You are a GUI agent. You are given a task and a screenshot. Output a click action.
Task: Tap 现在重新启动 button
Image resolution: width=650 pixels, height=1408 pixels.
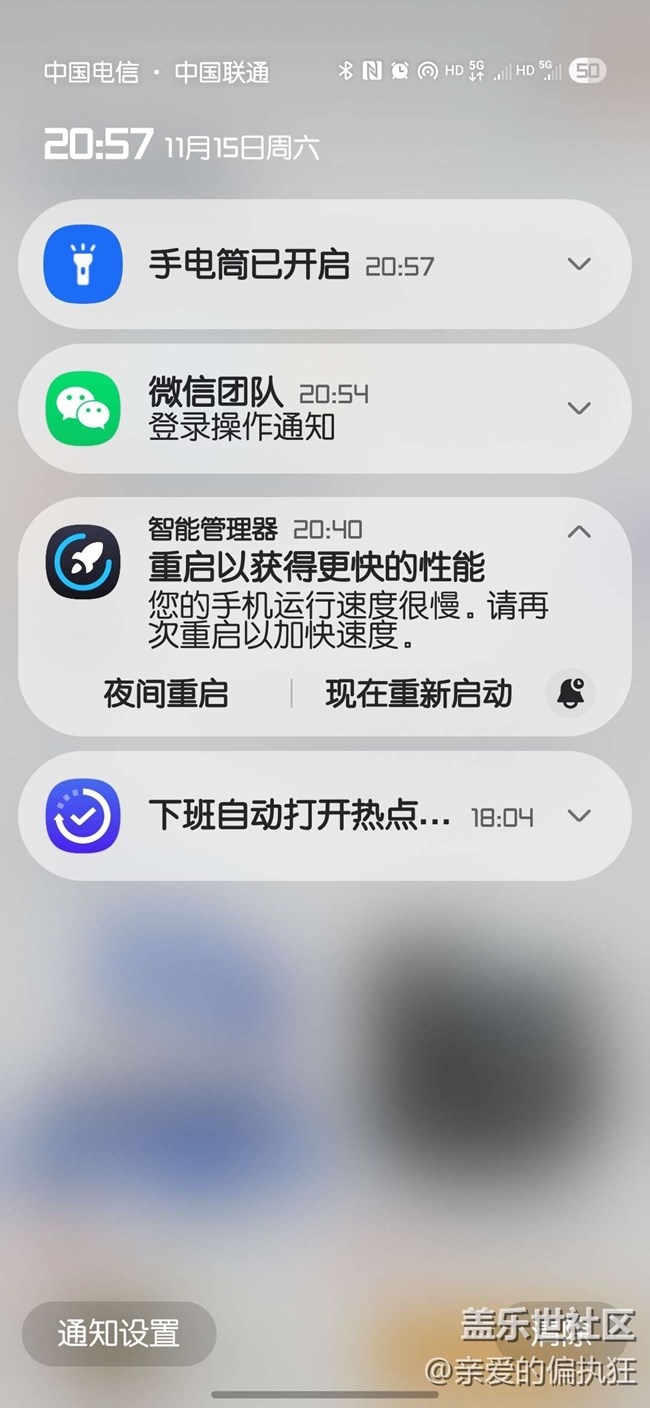418,693
